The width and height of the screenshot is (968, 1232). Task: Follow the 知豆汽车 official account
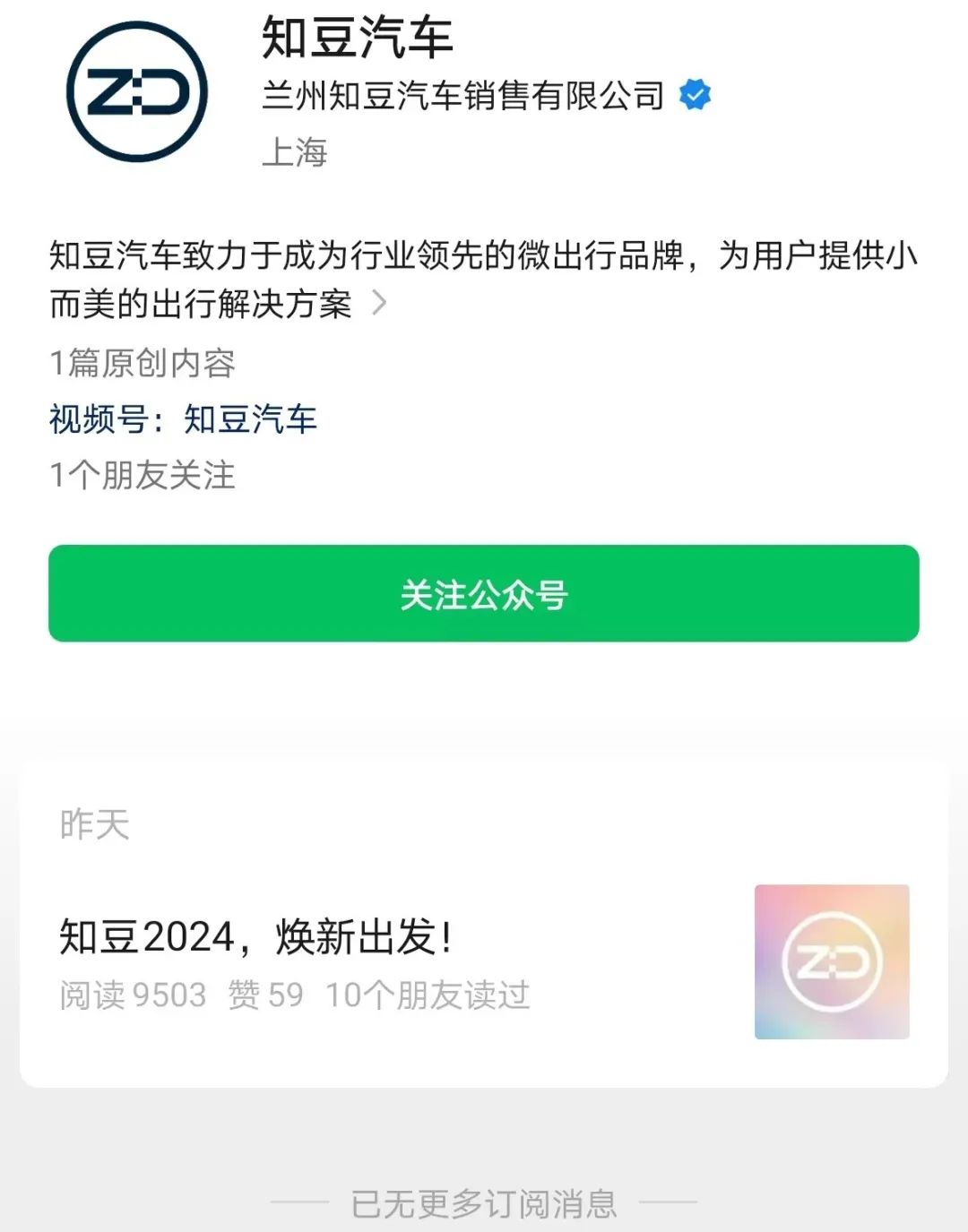click(484, 594)
